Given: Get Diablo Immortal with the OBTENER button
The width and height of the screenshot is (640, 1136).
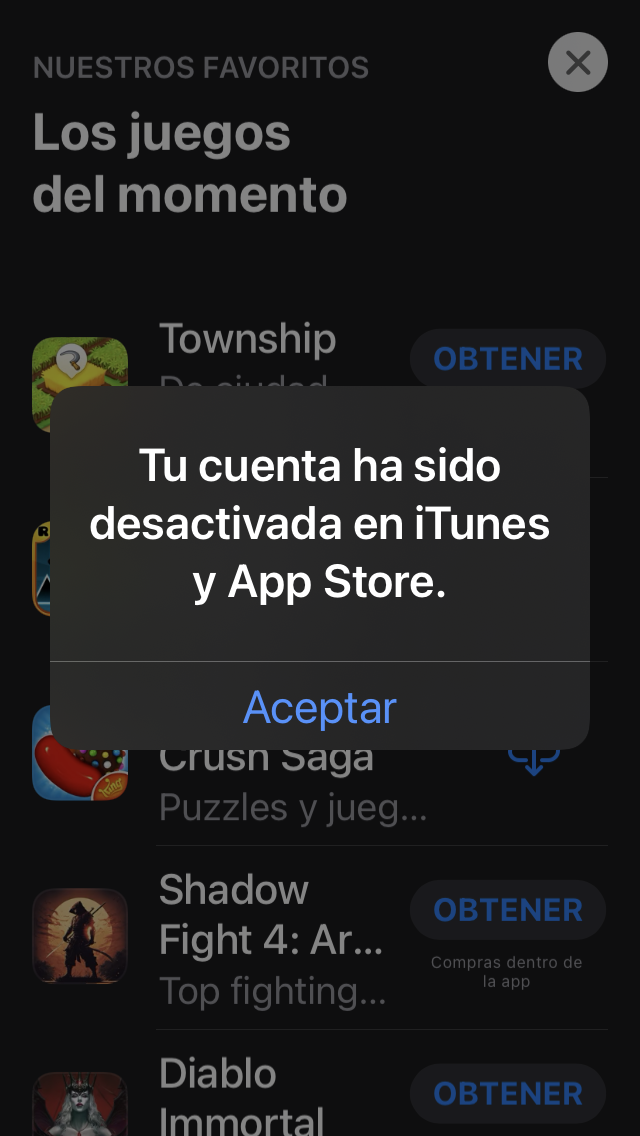Looking at the screenshot, I should click(x=508, y=1093).
